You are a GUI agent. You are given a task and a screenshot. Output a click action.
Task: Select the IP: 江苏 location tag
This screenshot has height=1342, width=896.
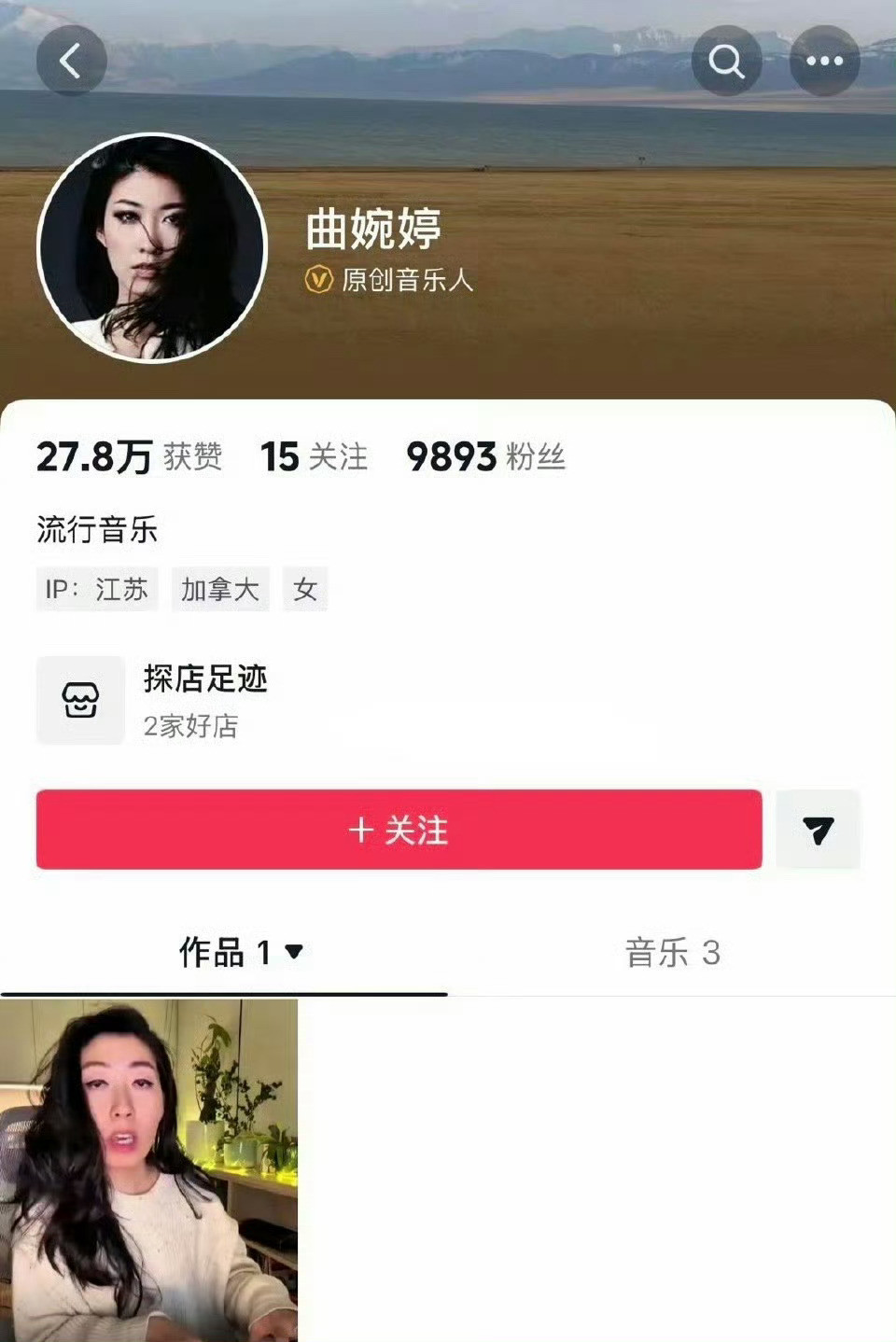tap(97, 589)
